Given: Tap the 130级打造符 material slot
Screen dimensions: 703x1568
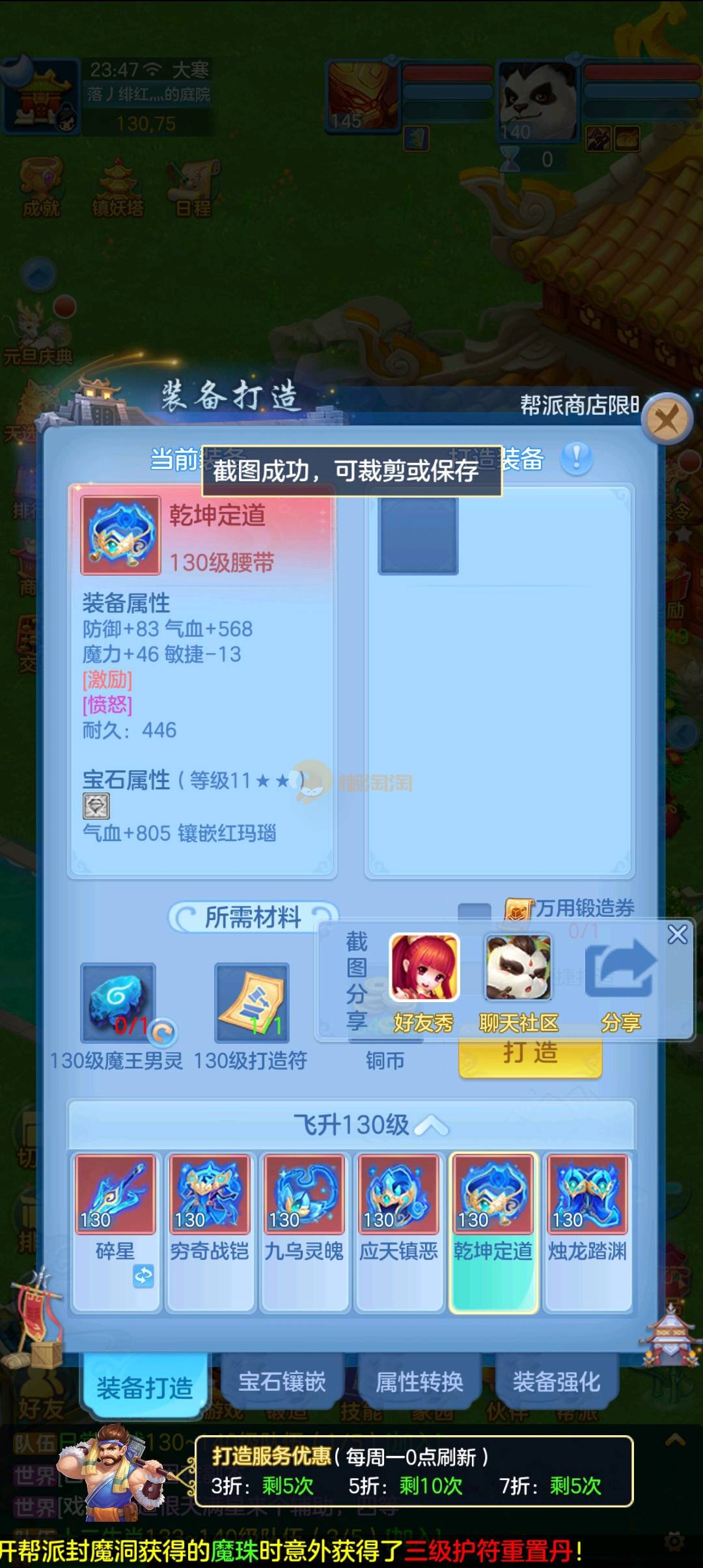Looking at the screenshot, I should [252, 1003].
